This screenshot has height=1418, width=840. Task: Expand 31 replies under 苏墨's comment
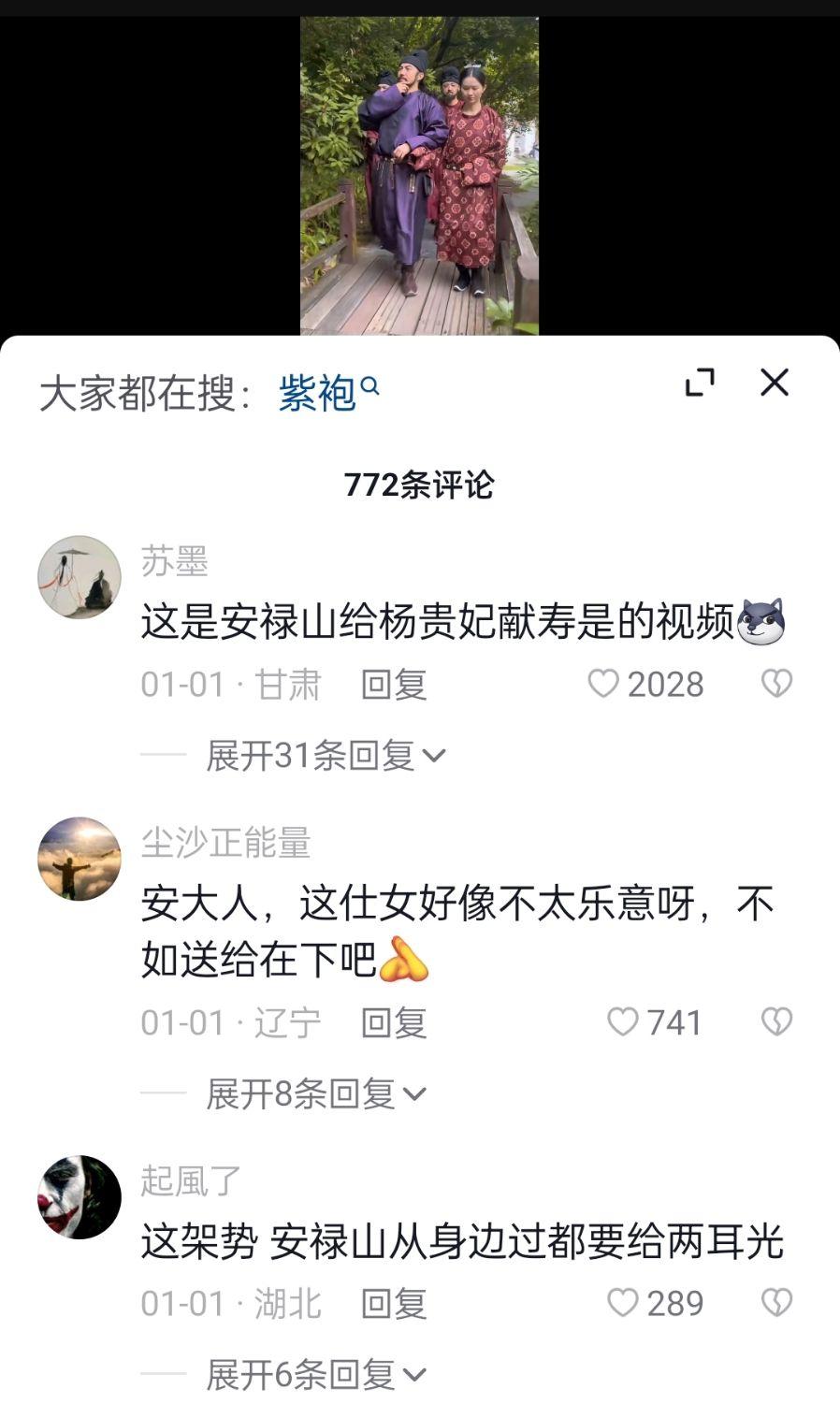point(325,755)
